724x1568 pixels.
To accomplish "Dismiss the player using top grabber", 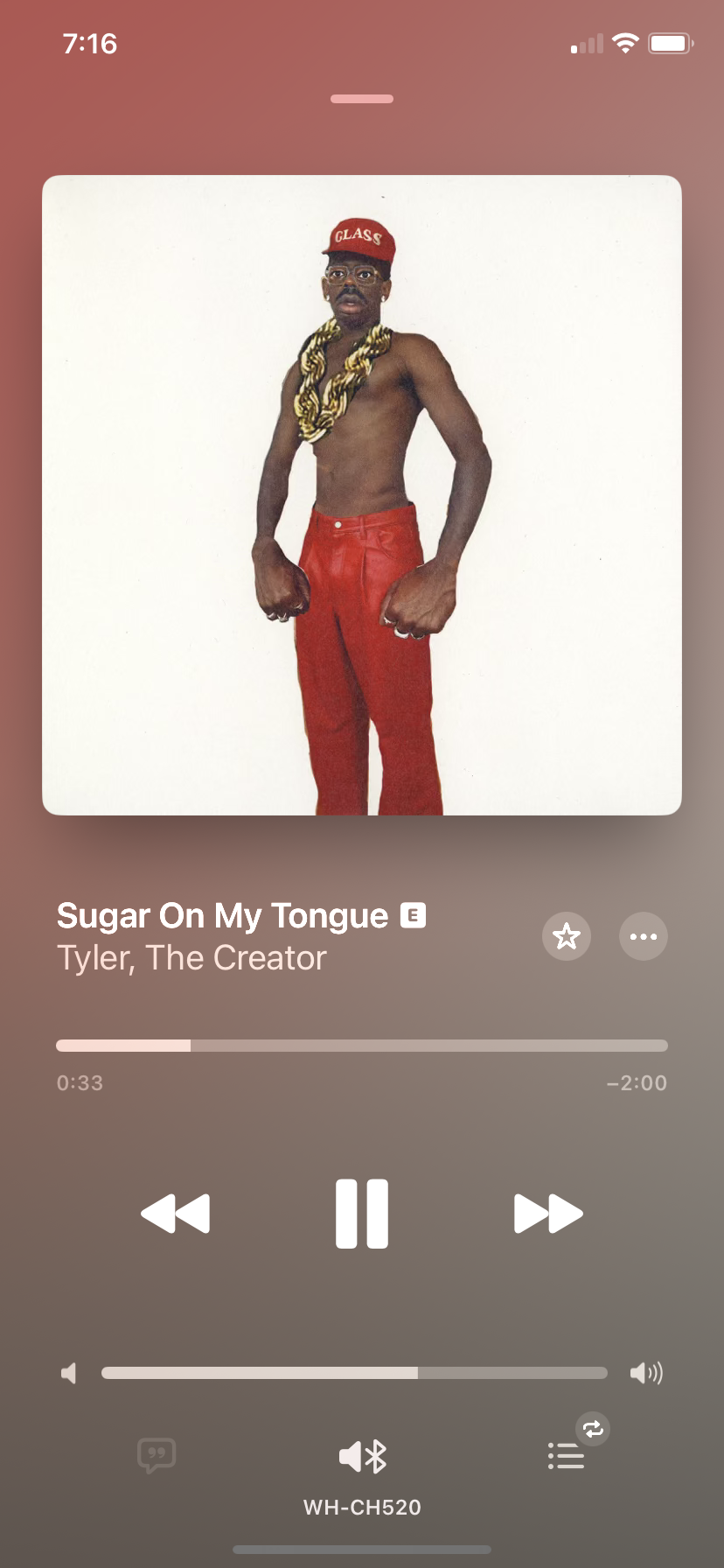I will tap(362, 99).
